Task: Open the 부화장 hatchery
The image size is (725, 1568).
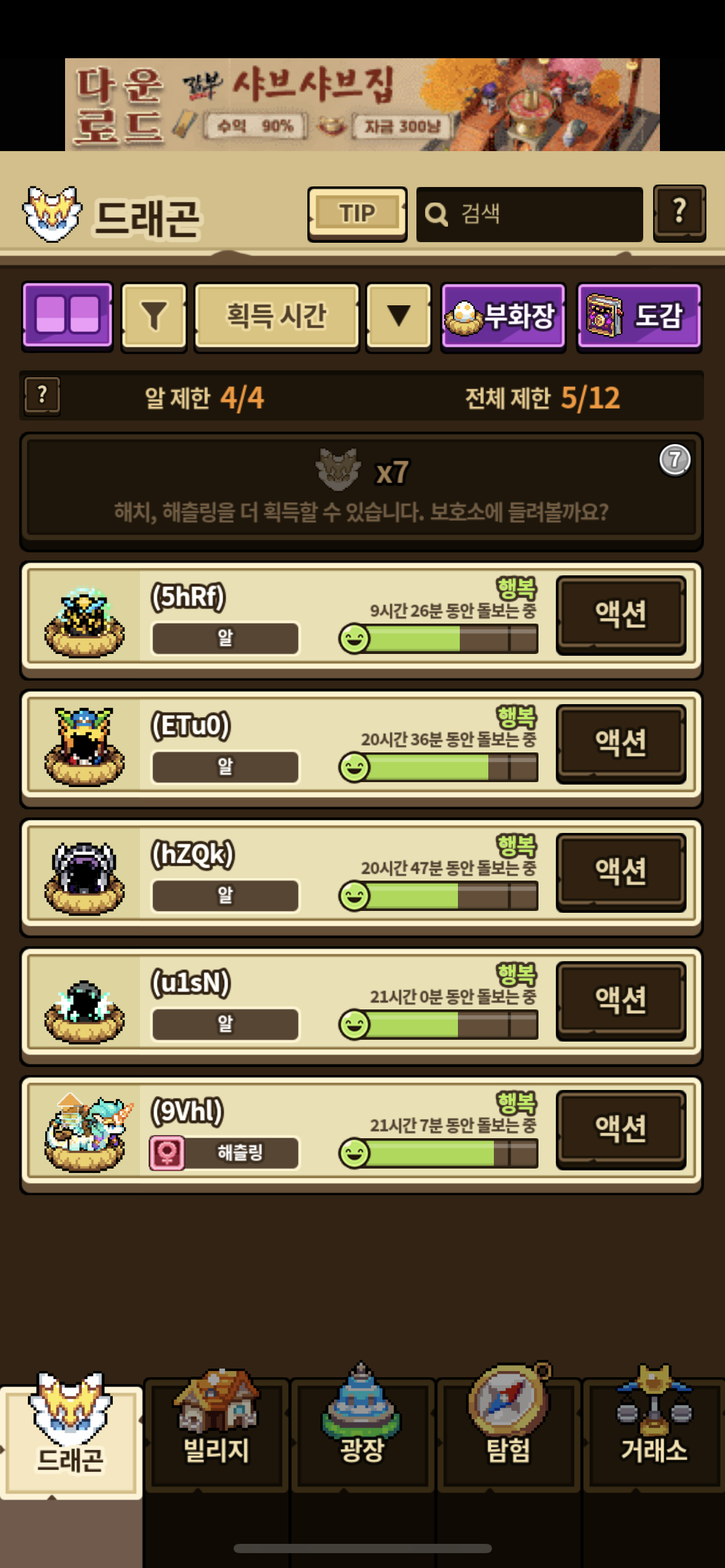Action: pyautogui.click(x=503, y=316)
